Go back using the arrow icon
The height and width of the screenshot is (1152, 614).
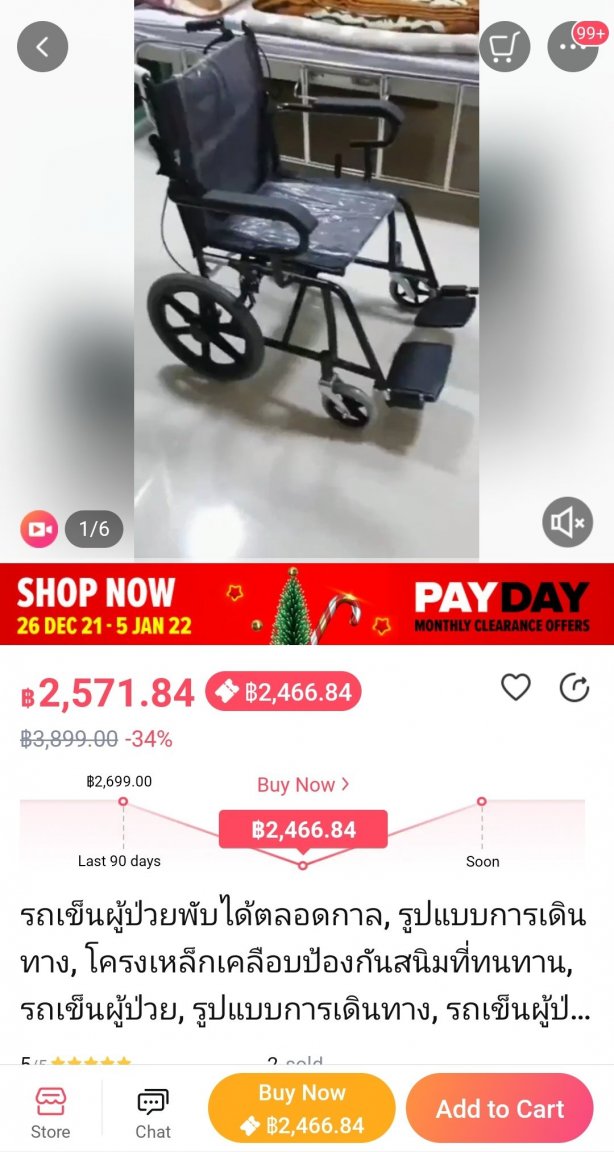[x=42, y=46]
